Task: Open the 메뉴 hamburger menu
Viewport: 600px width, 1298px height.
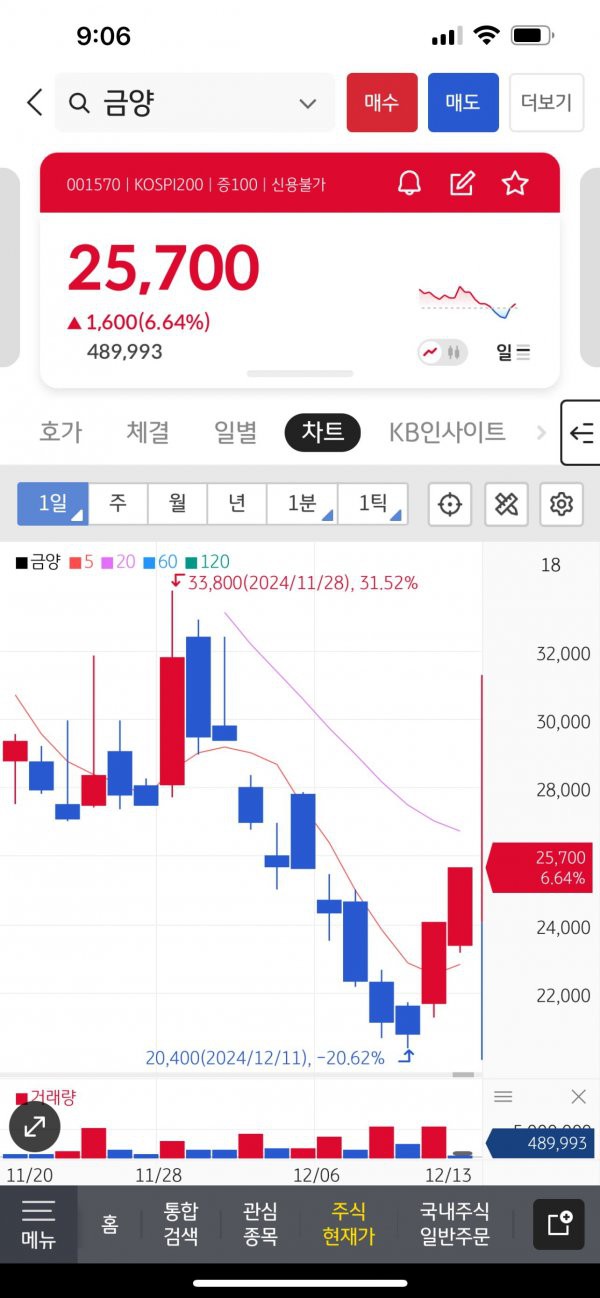Action: [38, 1223]
